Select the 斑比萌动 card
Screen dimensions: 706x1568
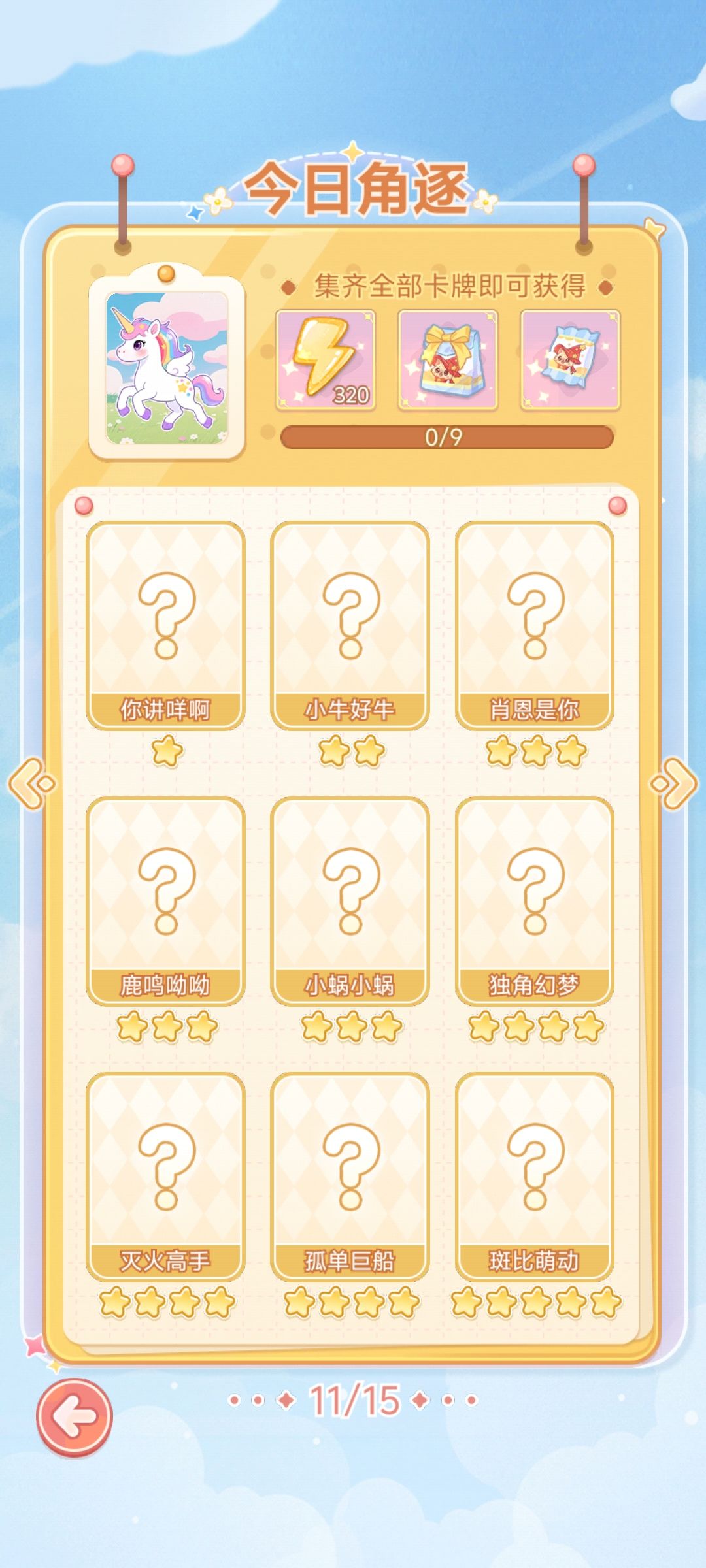click(534, 1176)
